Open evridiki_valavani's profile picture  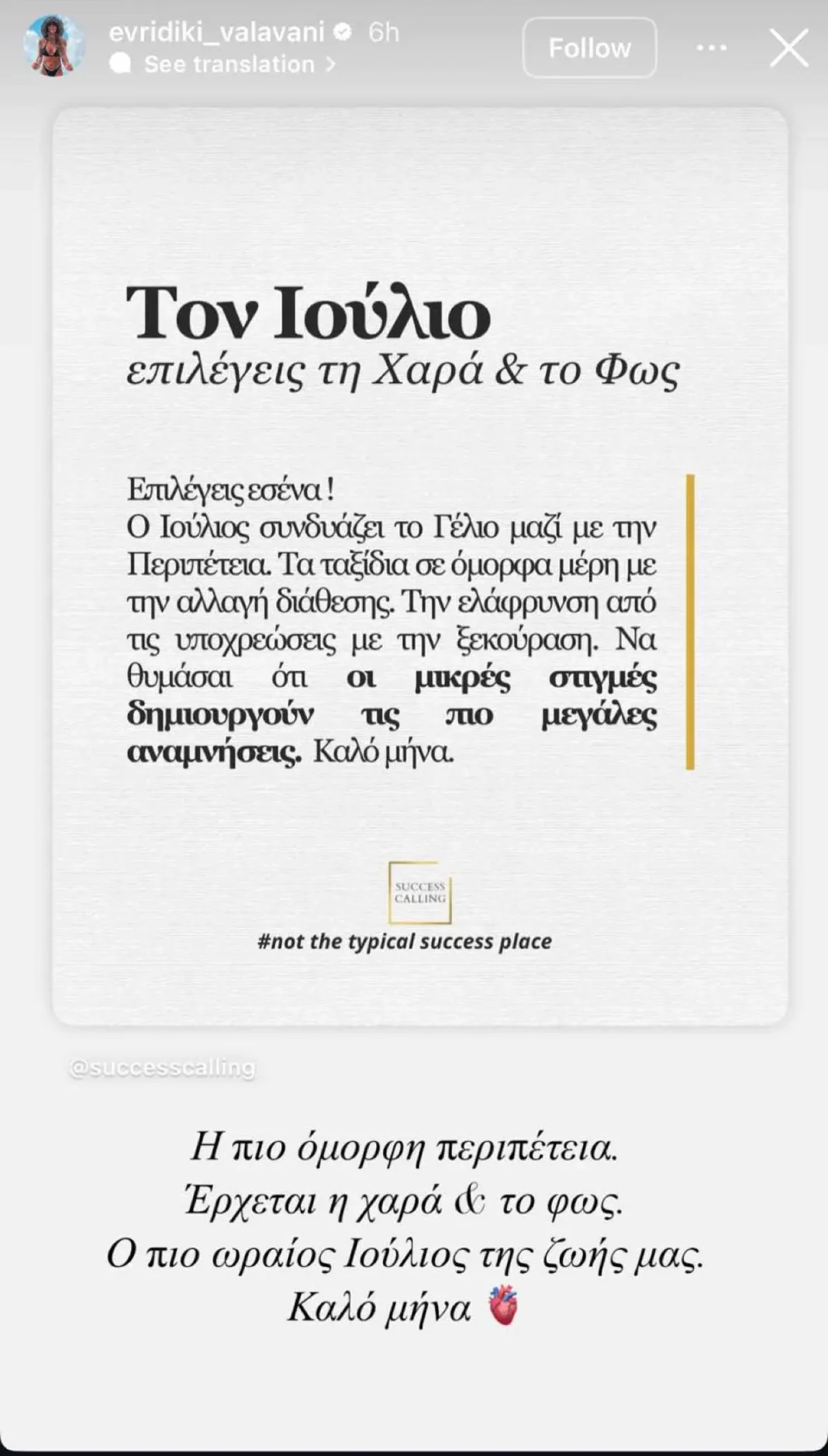pyautogui.click(x=53, y=47)
